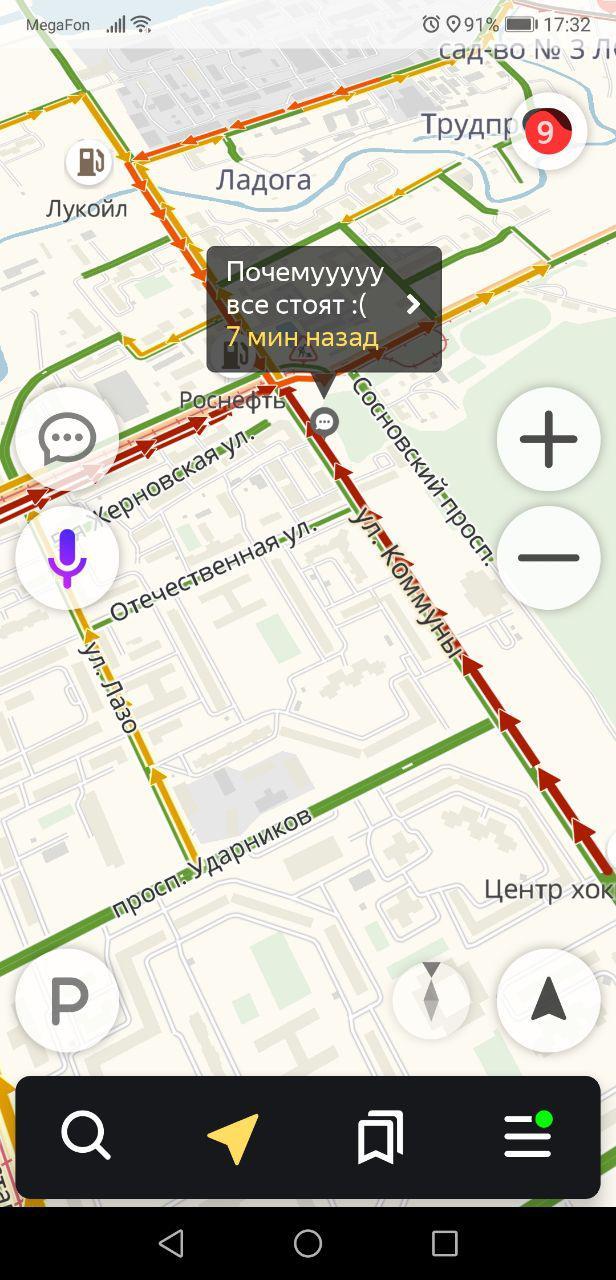The height and width of the screenshot is (1280, 616).
Task: Tap the Лукойл gas station marker
Action: pyautogui.click(x=88, y=162)
